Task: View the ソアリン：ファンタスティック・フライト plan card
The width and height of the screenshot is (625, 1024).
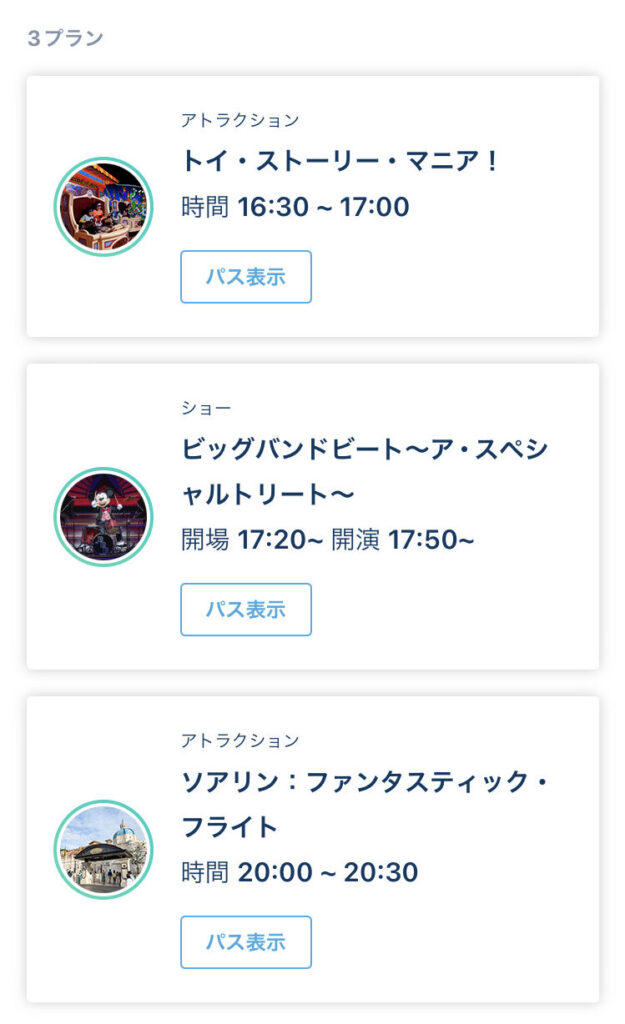Action: coord(312,849)
